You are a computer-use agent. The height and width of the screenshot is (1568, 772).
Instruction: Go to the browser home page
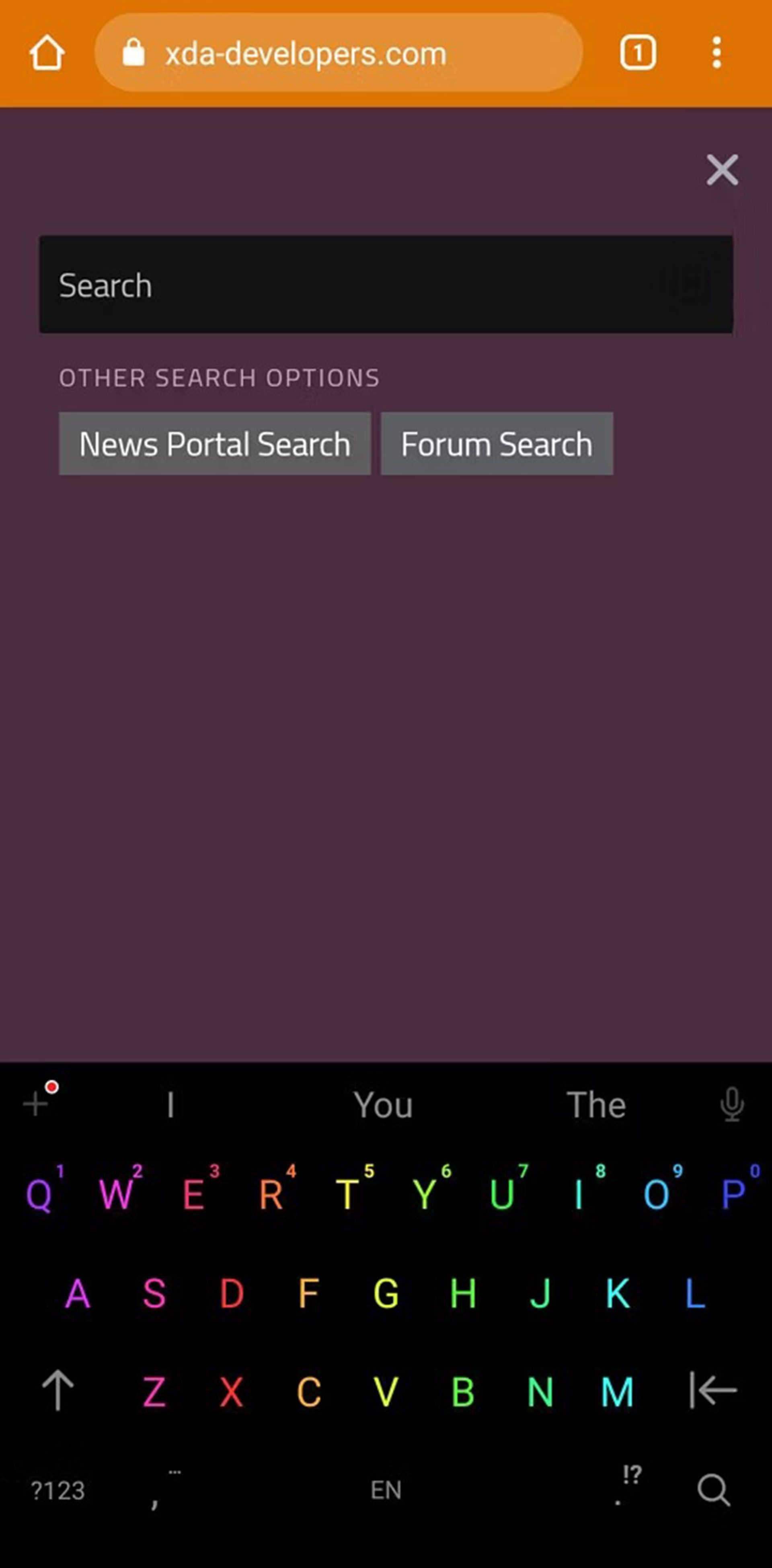click(x=46, y=53)
